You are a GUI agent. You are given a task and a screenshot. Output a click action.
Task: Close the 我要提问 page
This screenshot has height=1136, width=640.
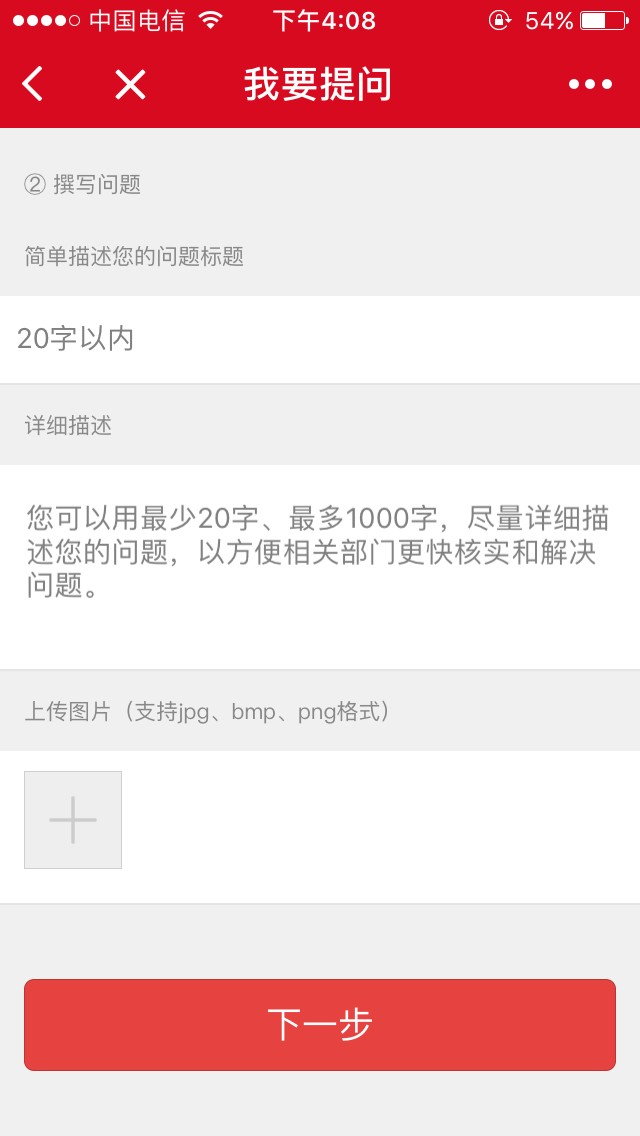(130, 85)
